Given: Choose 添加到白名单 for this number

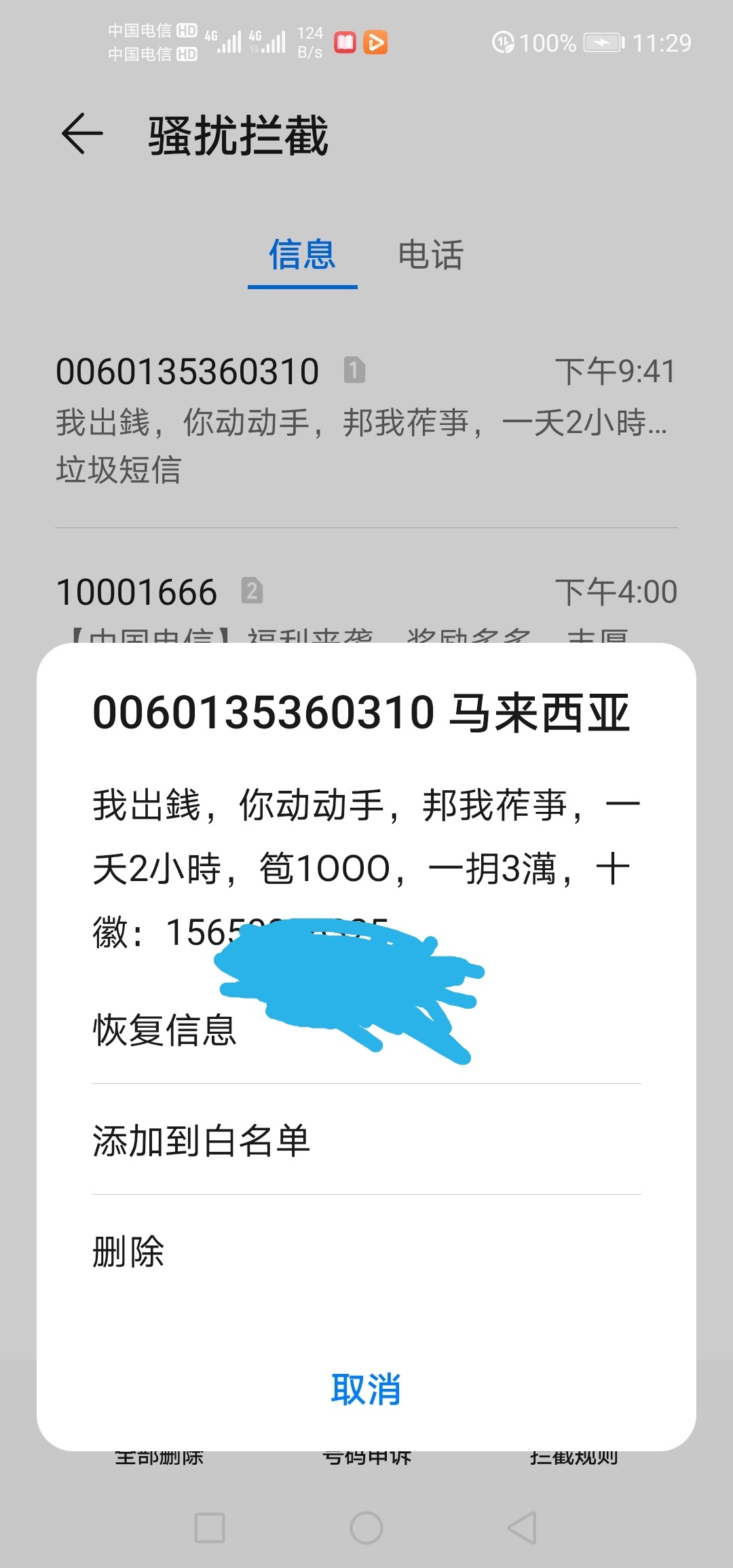Looking at the screenshot, I should (366, 1140).
